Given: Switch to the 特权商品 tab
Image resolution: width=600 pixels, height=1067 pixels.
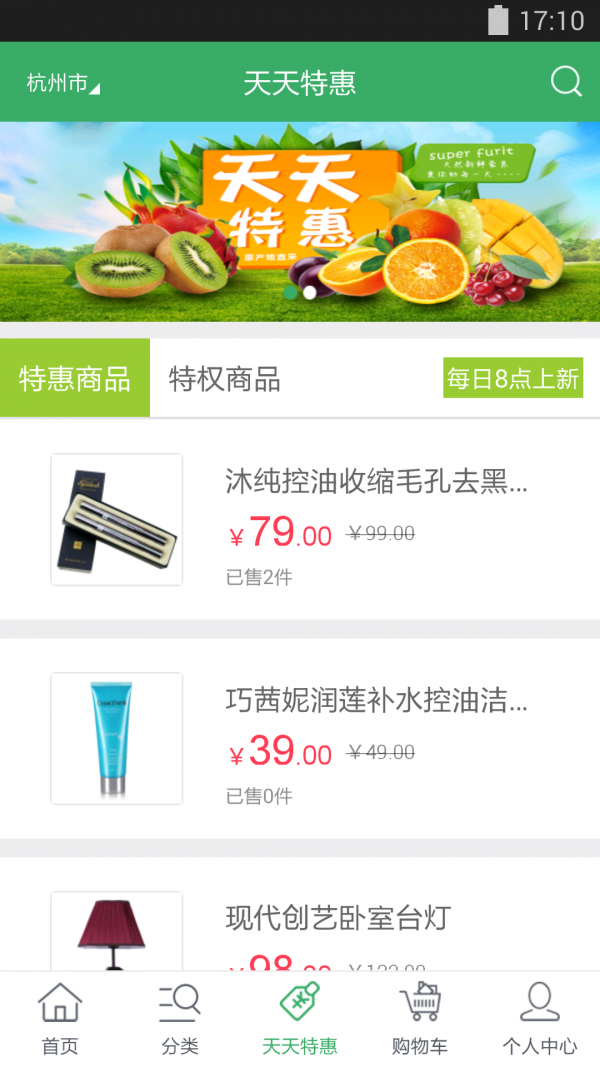Looking at the screenshot, I should 224,379.
